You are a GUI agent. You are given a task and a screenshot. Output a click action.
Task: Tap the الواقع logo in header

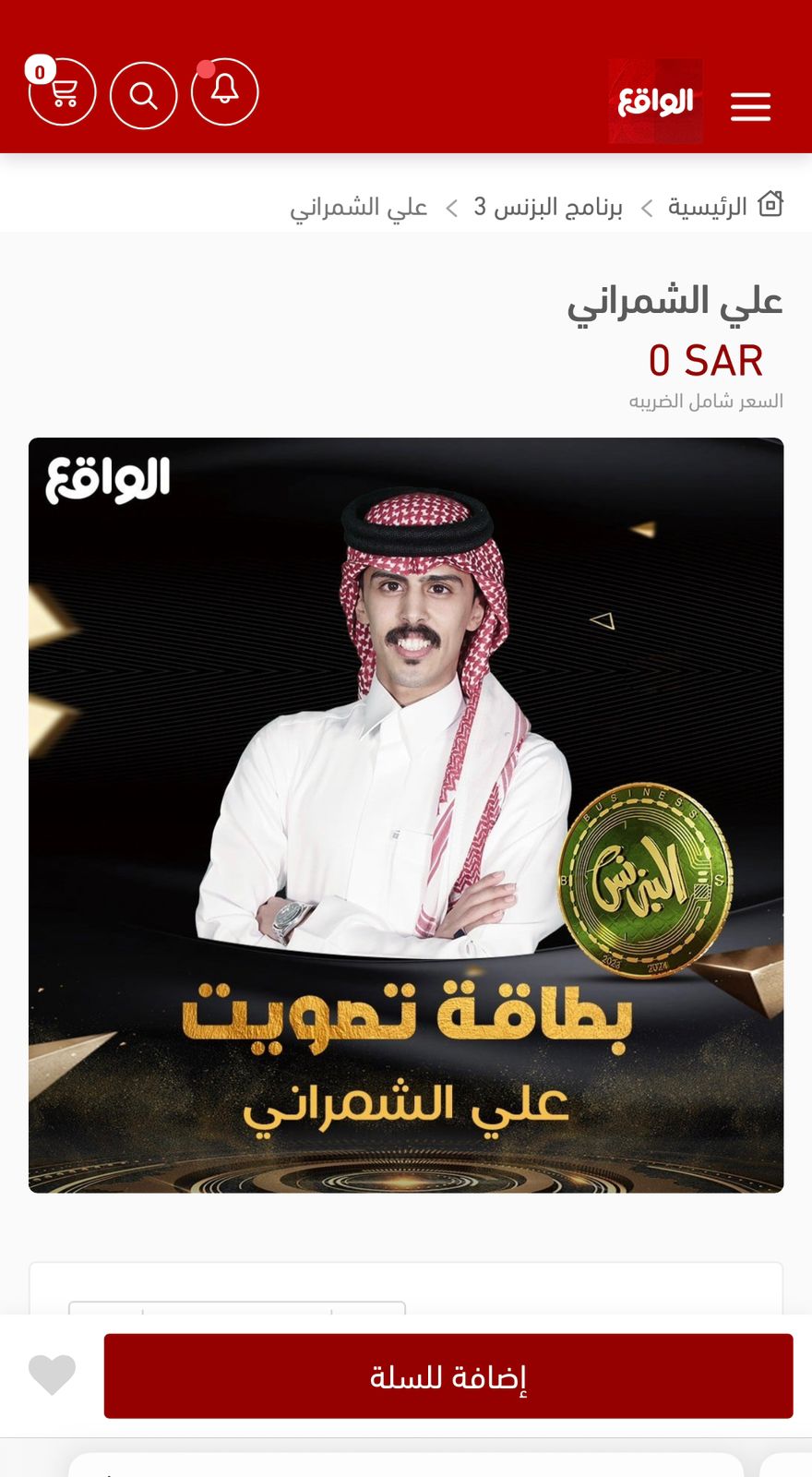[x=655, y=102]
